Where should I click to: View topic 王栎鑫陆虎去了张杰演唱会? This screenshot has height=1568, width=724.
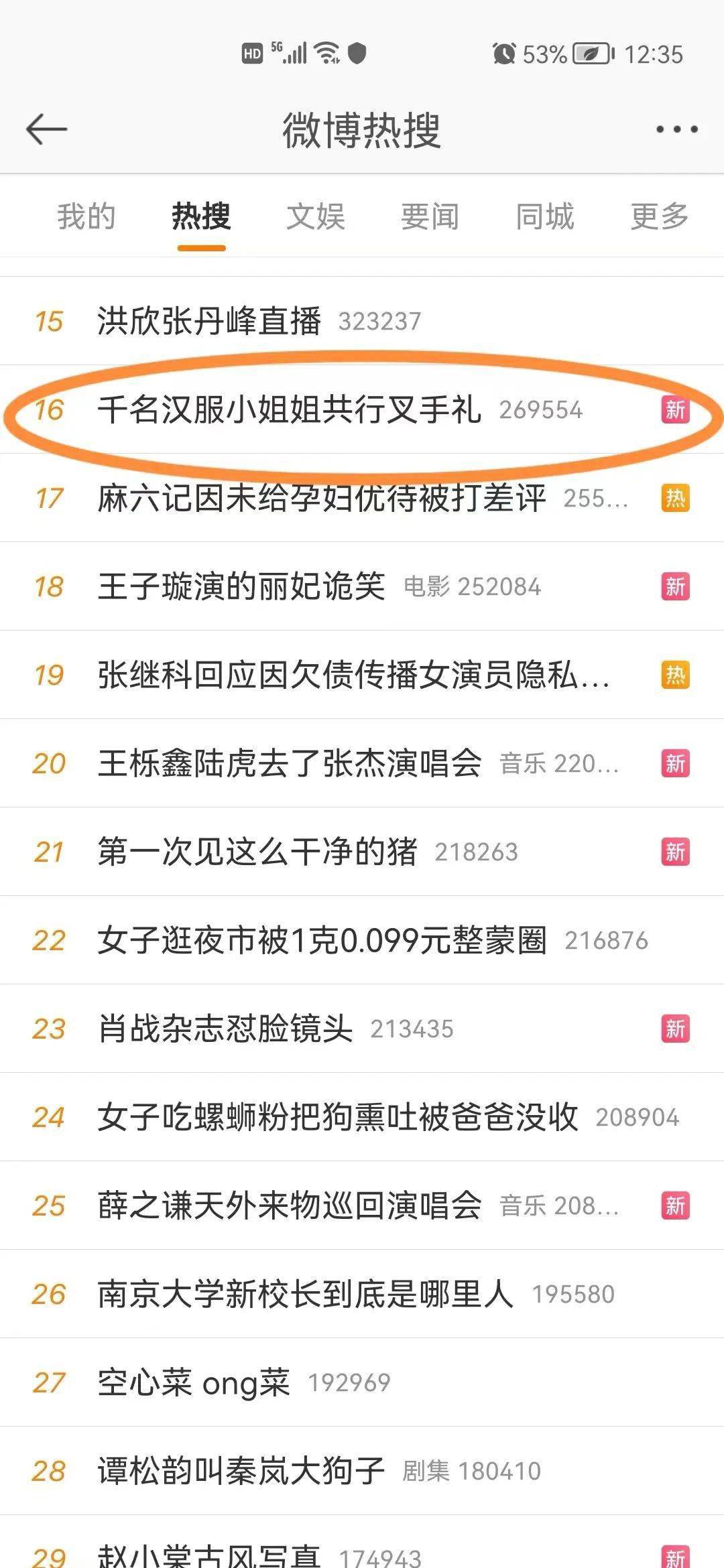(x=290, y=763)
